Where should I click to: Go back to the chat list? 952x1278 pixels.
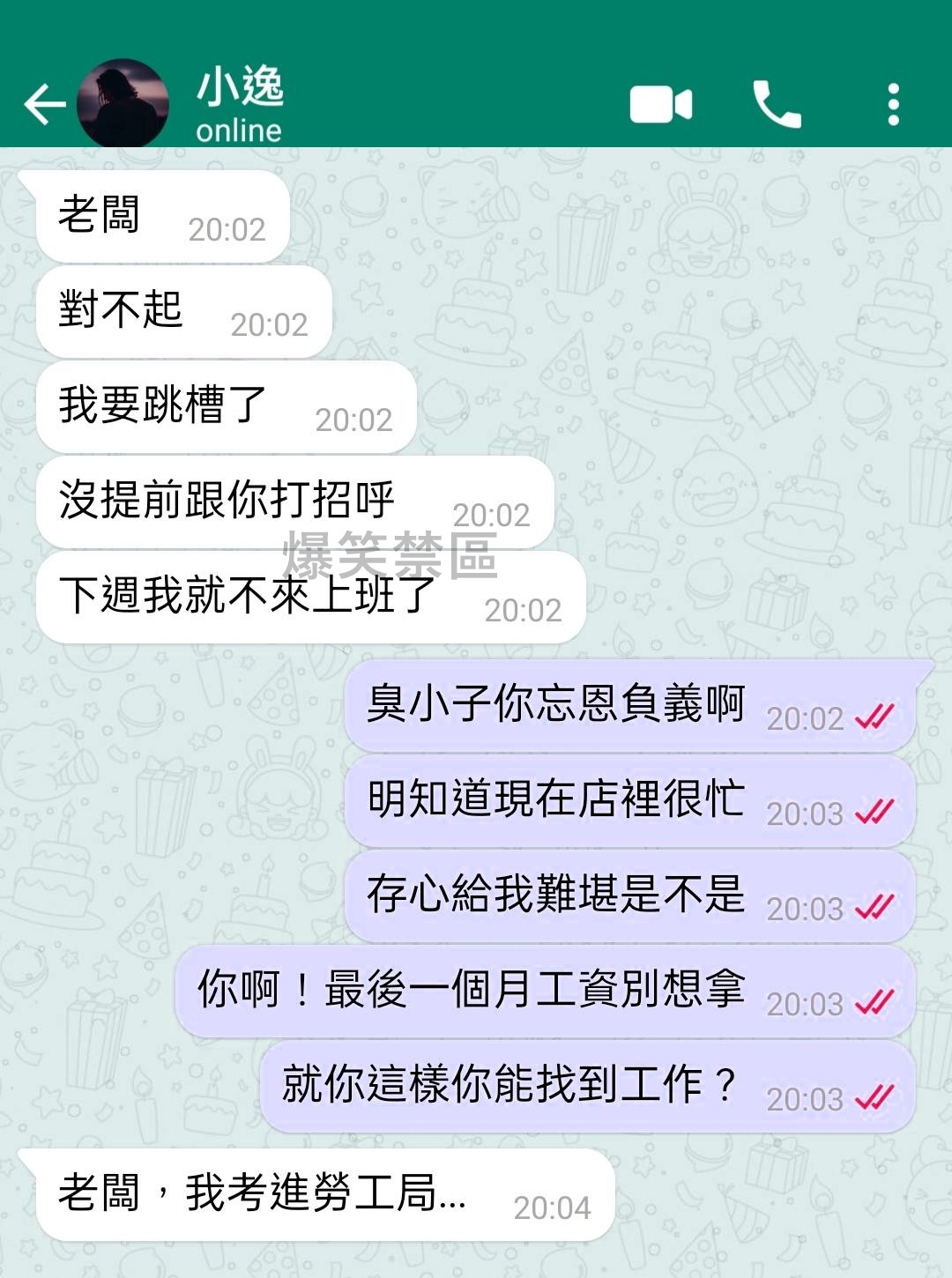point(44,104)
